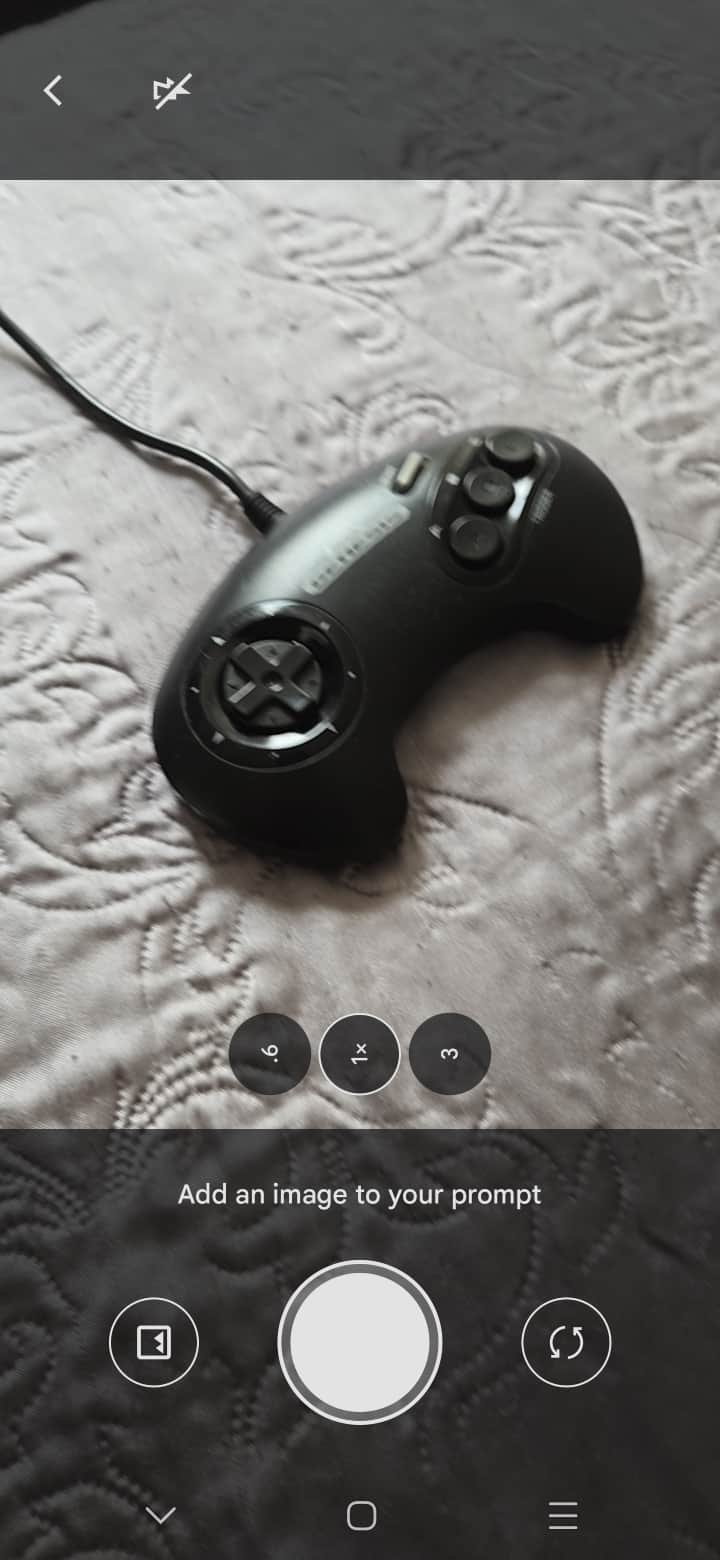Tap the system home button
Viewport: 720px width, 1560px height.
[x=361, y=1516]
